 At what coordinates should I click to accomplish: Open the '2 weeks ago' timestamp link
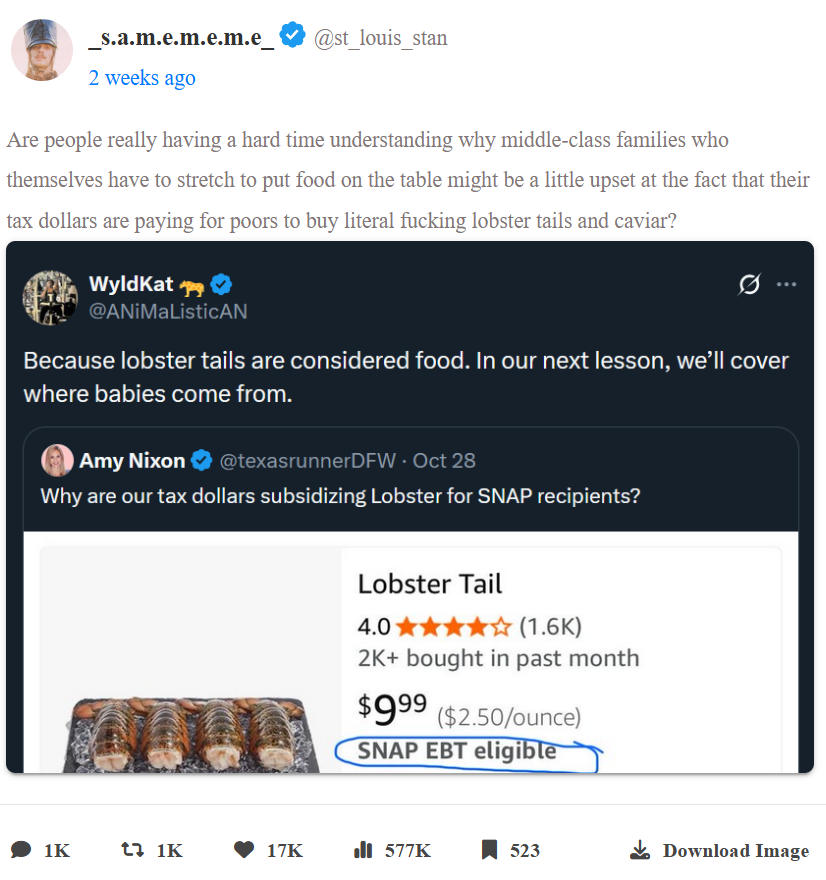point(141,78)
